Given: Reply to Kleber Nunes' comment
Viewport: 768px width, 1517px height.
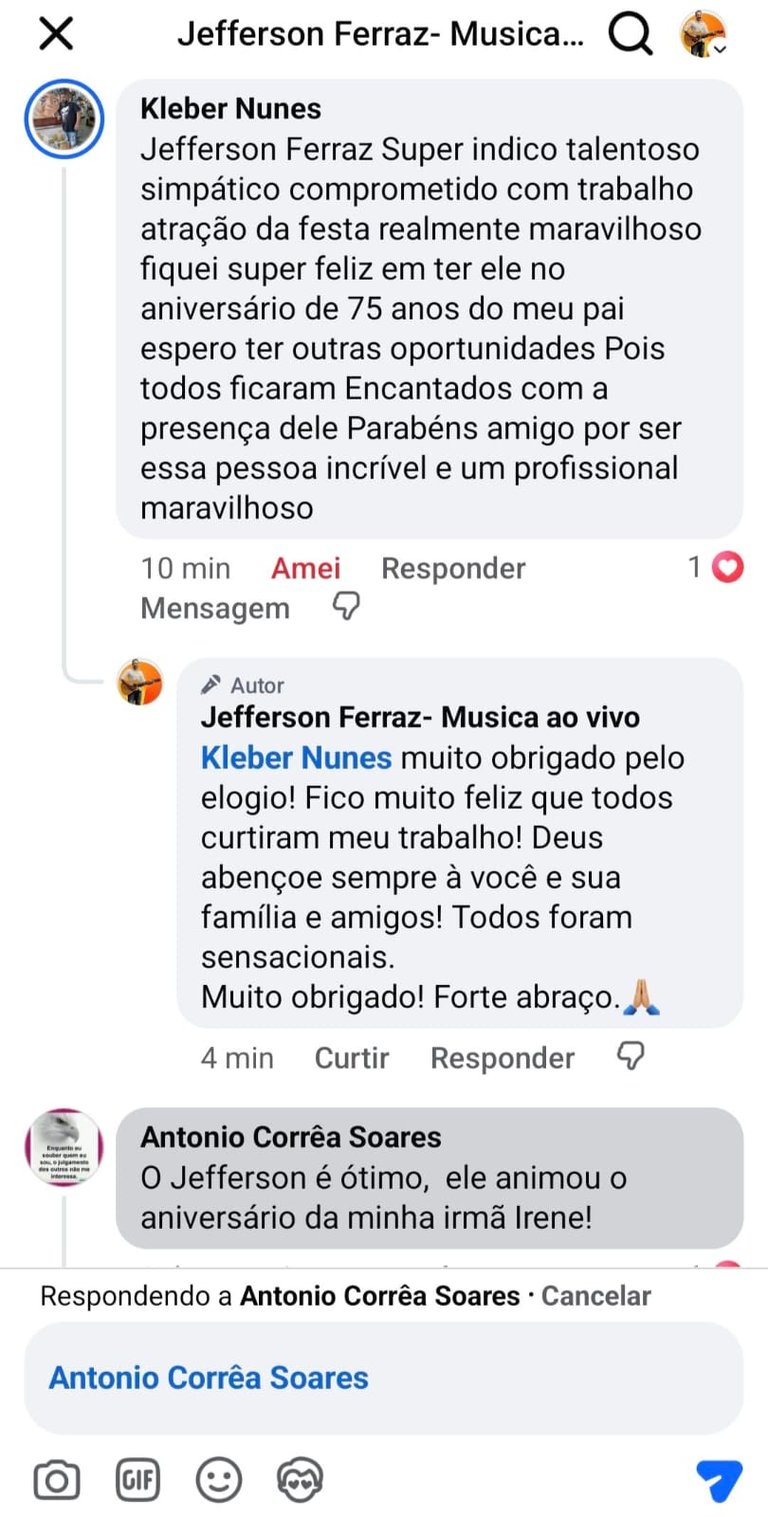Looking at the screenshot, I should coord(453,568).
